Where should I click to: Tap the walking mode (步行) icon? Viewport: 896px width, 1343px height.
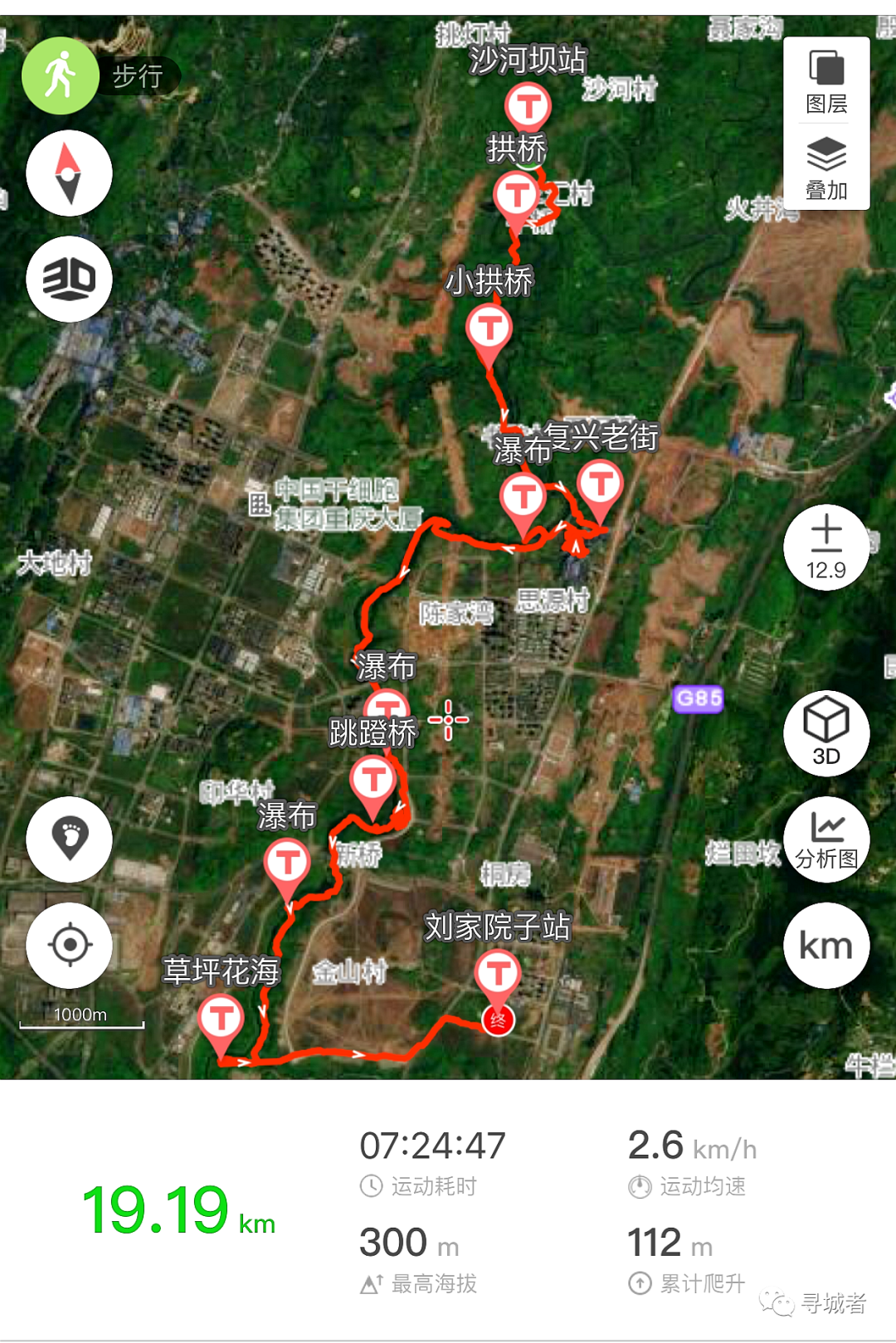coord(61,75)
